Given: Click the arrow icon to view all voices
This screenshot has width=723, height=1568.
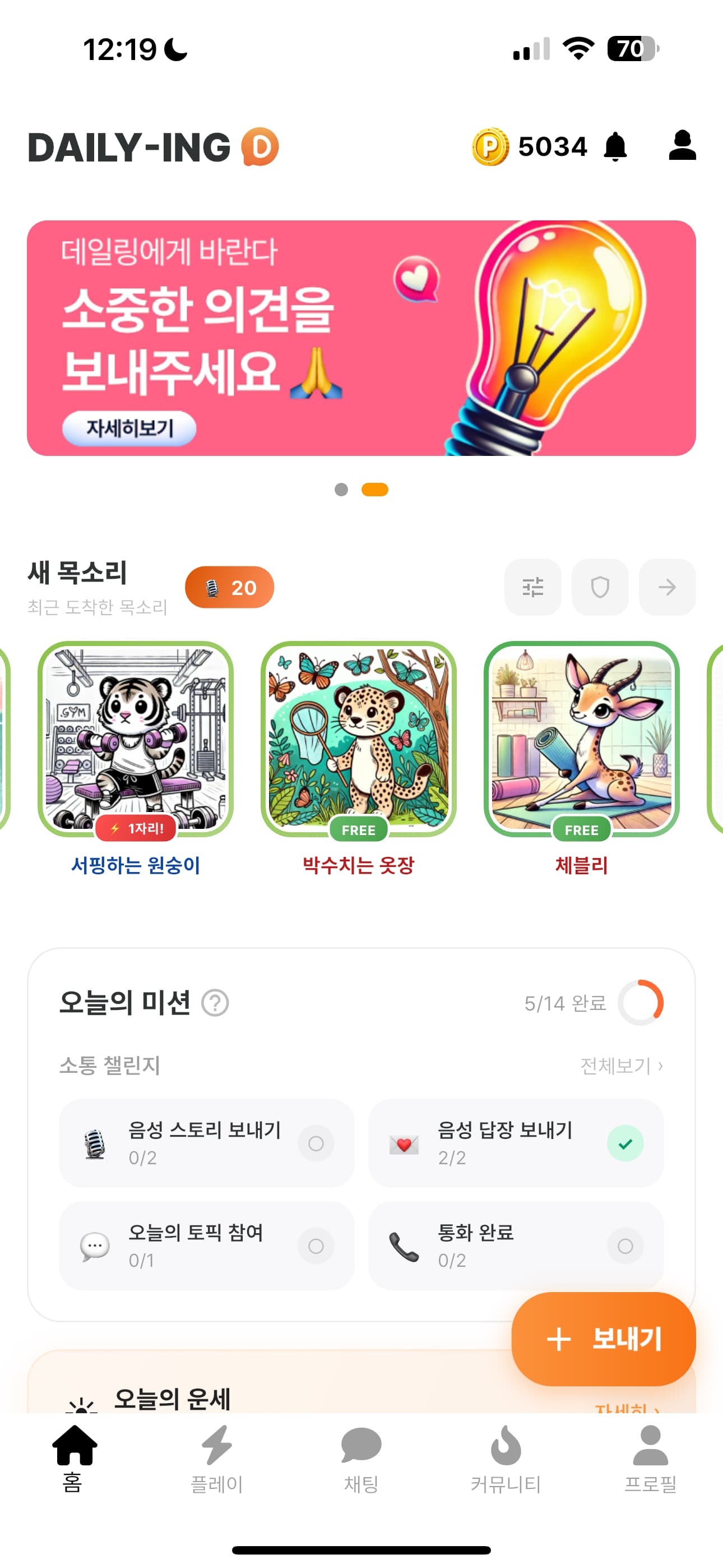Looking at the screenshot, I should click(x=667, y=587).
